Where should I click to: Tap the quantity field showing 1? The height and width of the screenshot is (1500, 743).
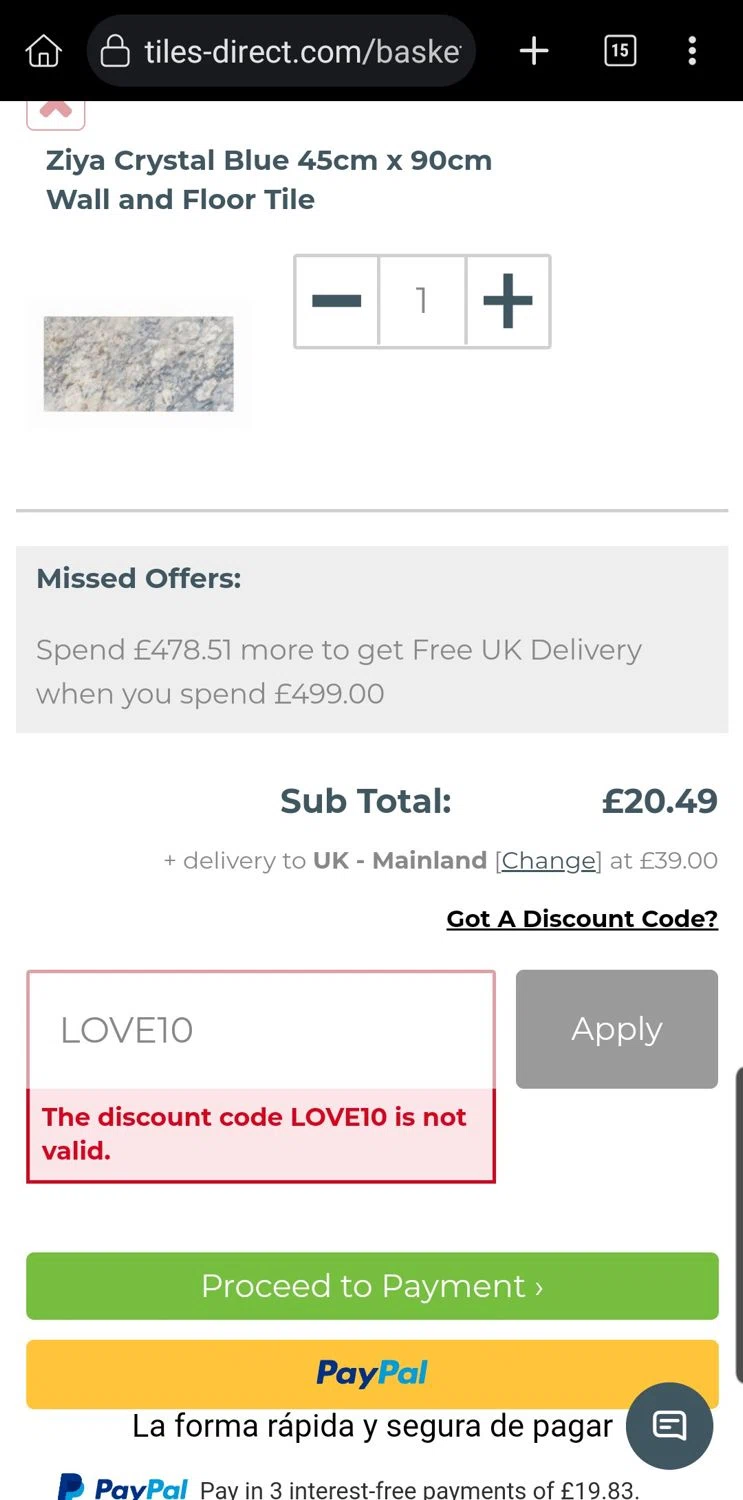(x=422, y=301)
